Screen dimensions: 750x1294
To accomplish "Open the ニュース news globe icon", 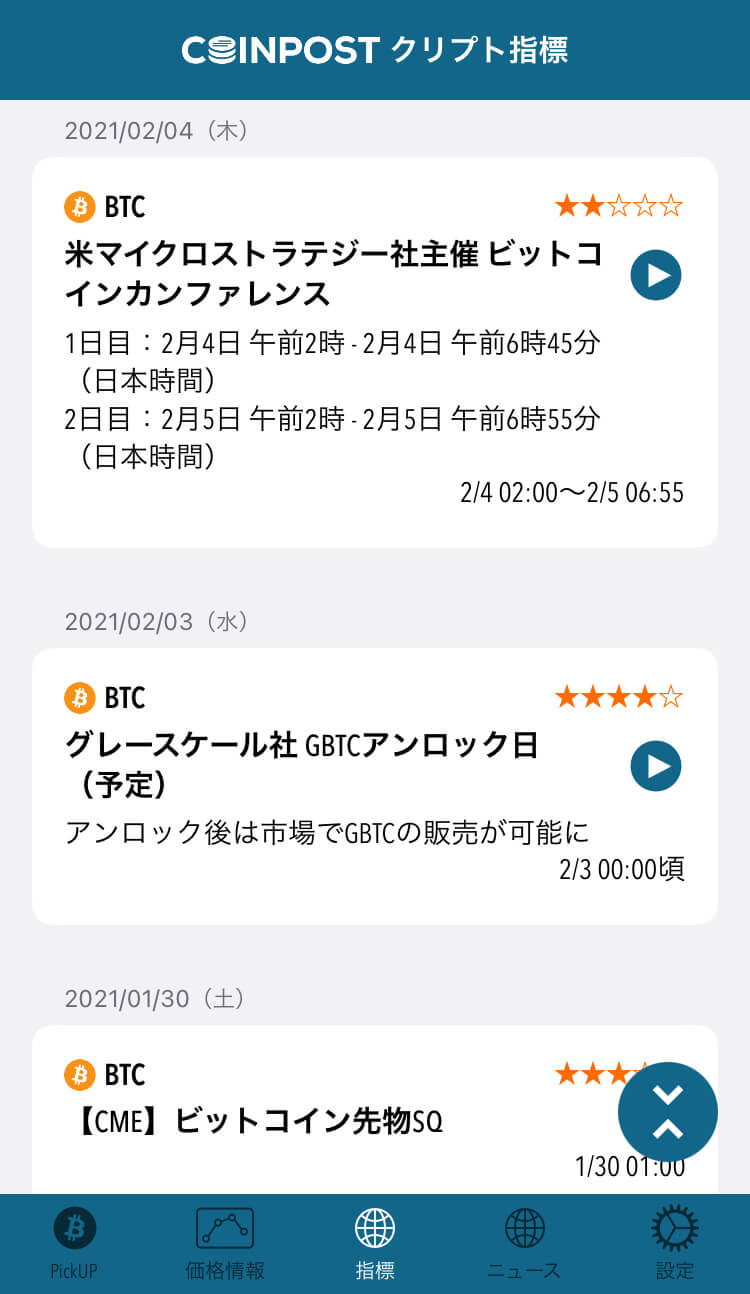I will pos(525,1228).
